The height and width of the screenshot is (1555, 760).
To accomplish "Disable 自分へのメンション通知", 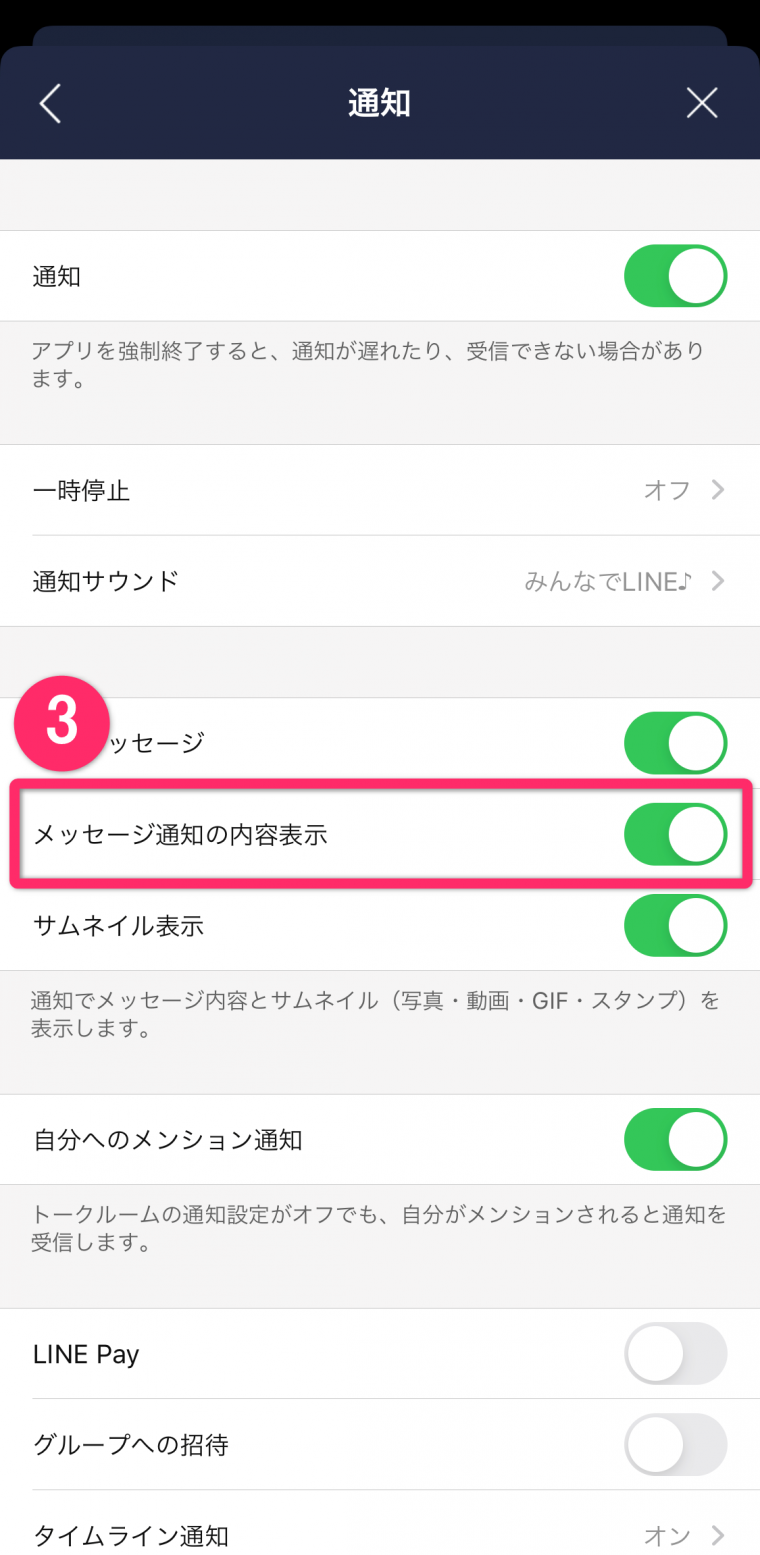I will point(675,1139).
